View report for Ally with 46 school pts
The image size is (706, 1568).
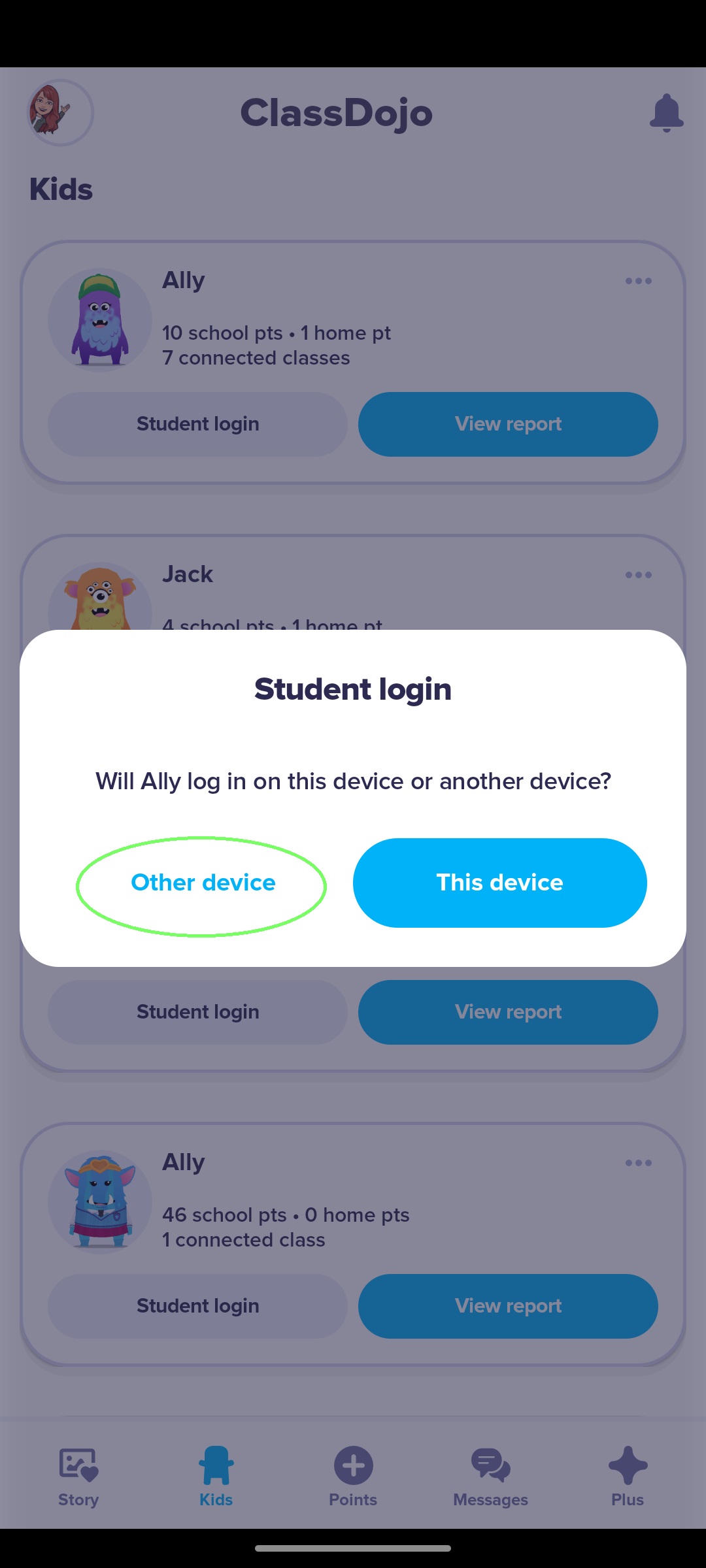pos(508,1306)
